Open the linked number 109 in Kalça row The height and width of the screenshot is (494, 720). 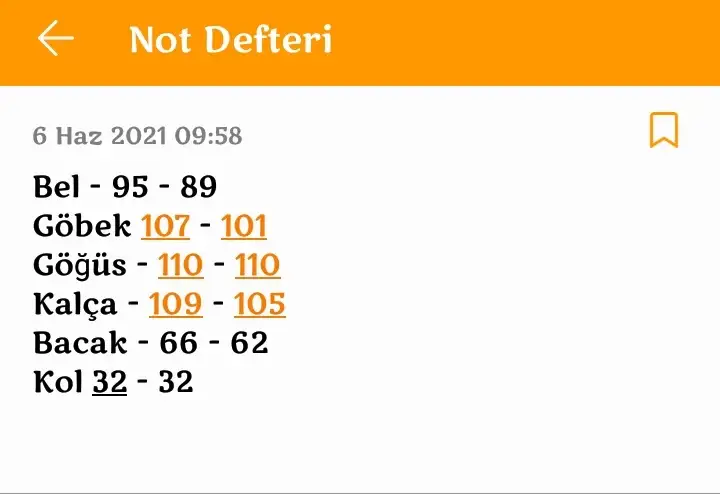click(x=175, y=303)
